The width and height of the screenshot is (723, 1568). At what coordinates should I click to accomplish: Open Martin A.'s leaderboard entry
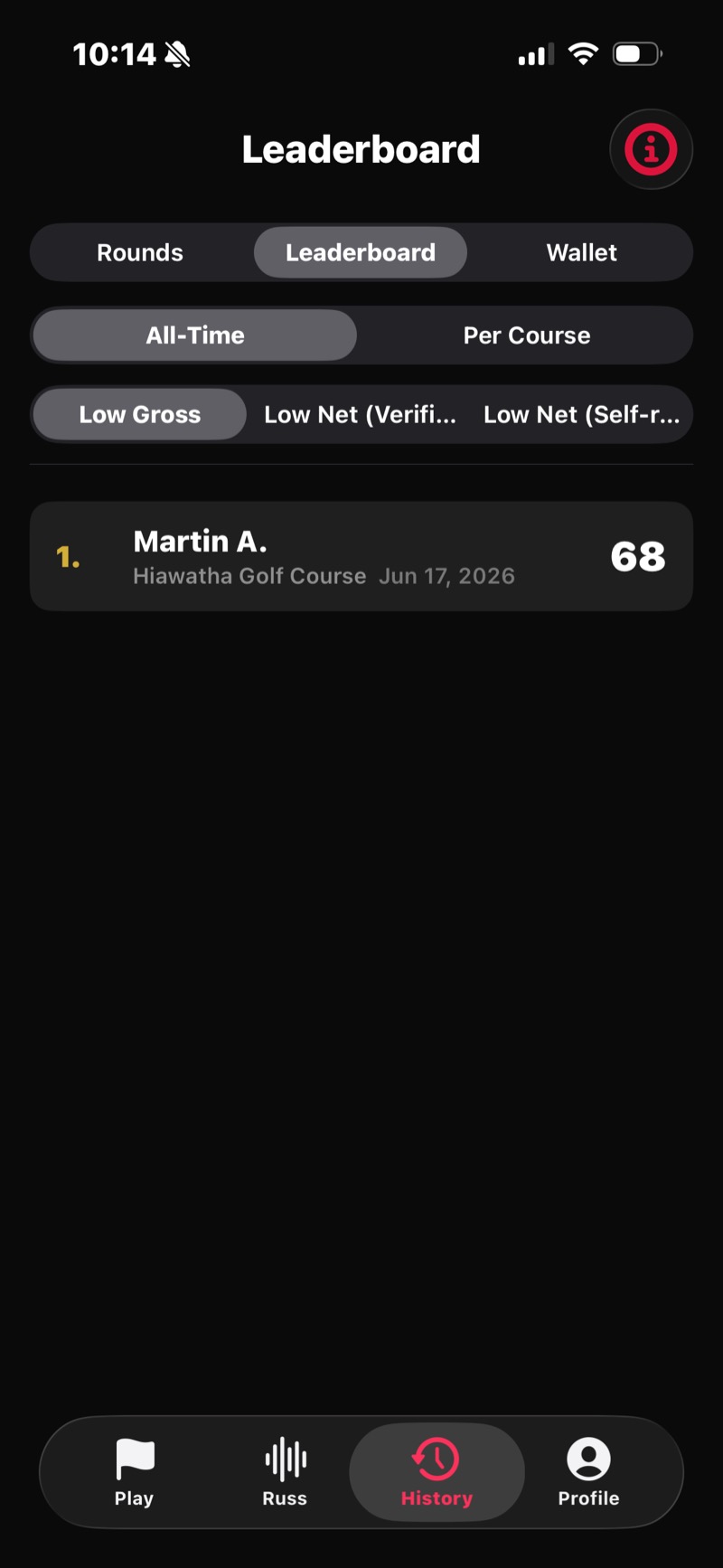click(x=361, y=556)
